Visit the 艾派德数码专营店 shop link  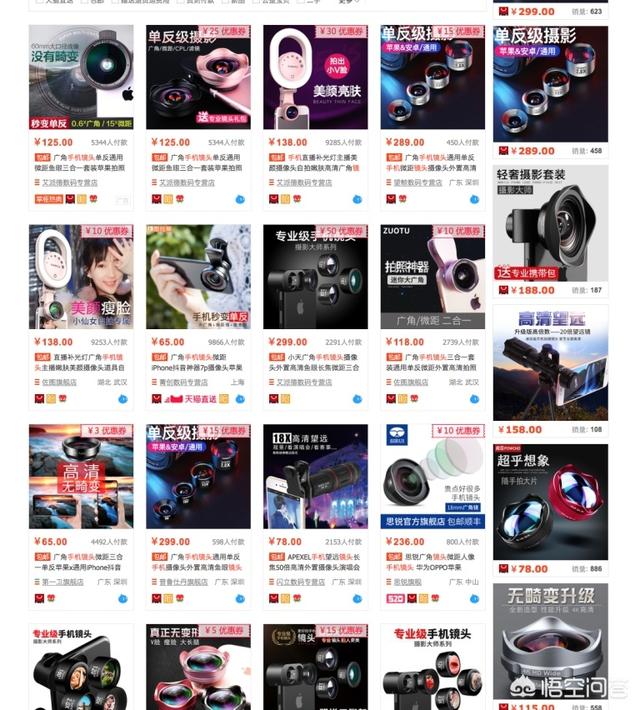(68, 183)
